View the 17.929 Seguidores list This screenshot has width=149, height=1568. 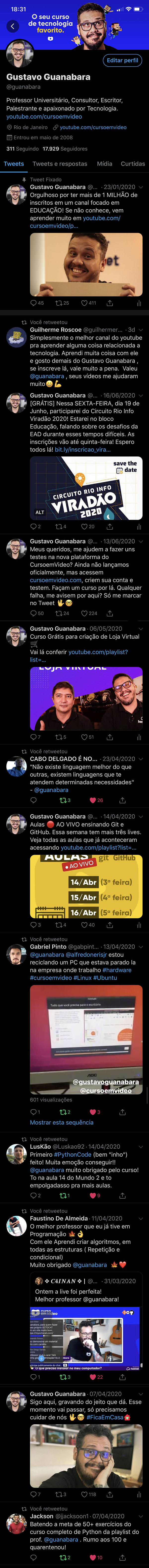click(x=65, y=149)
